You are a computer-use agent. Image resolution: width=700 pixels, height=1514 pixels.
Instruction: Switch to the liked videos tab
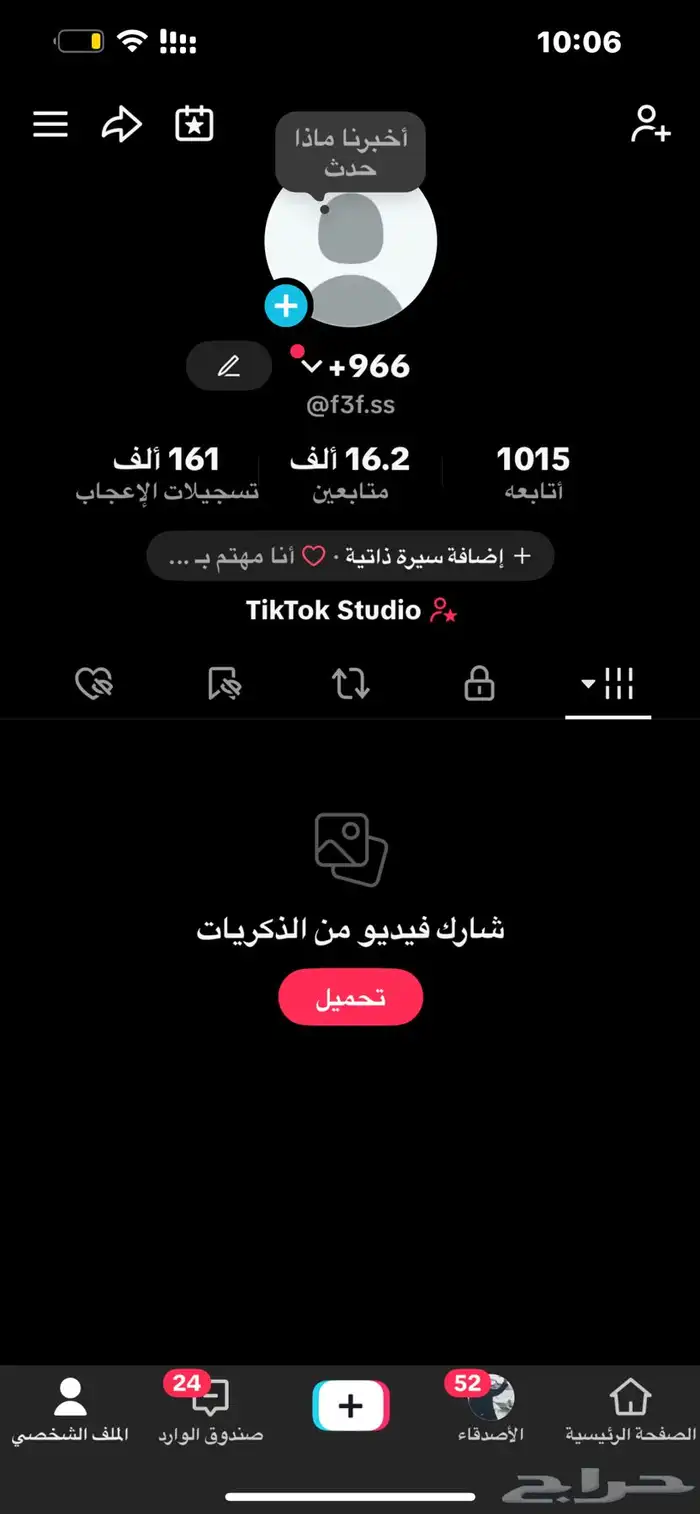pos(95,685)
